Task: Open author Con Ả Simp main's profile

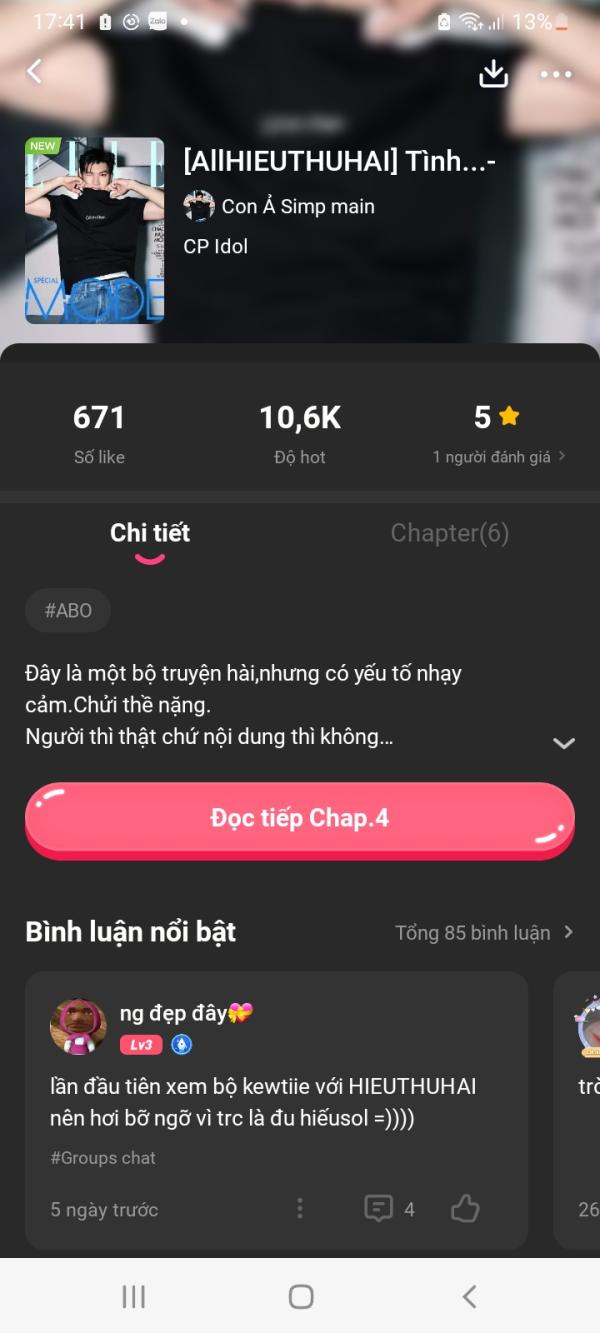Action: pyautogui.click(x=280, y=206)
